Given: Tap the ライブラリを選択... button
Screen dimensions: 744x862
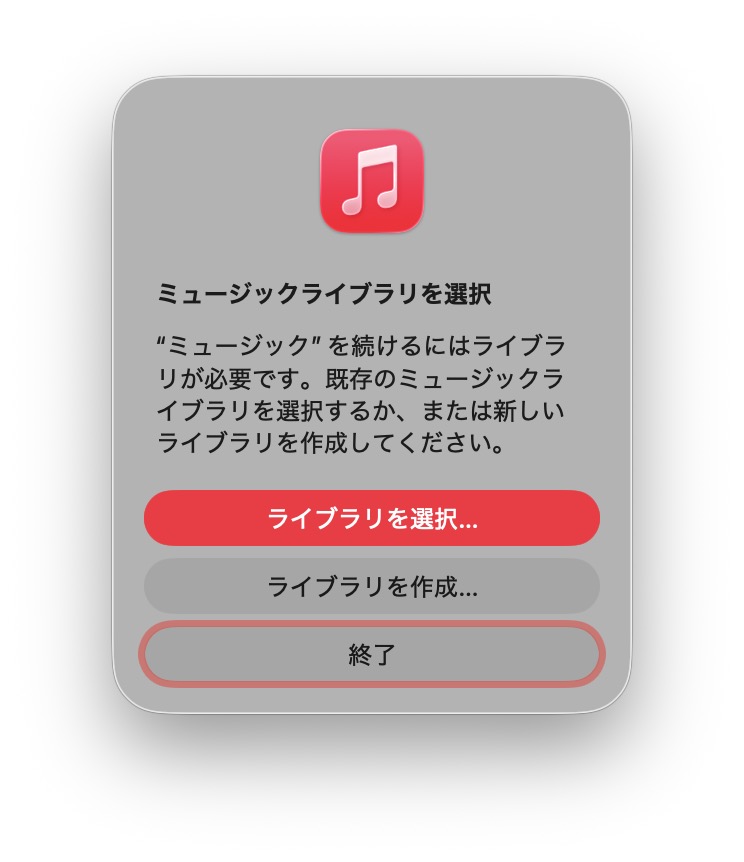Looking at the screenshot, I should tap(372, 518).
